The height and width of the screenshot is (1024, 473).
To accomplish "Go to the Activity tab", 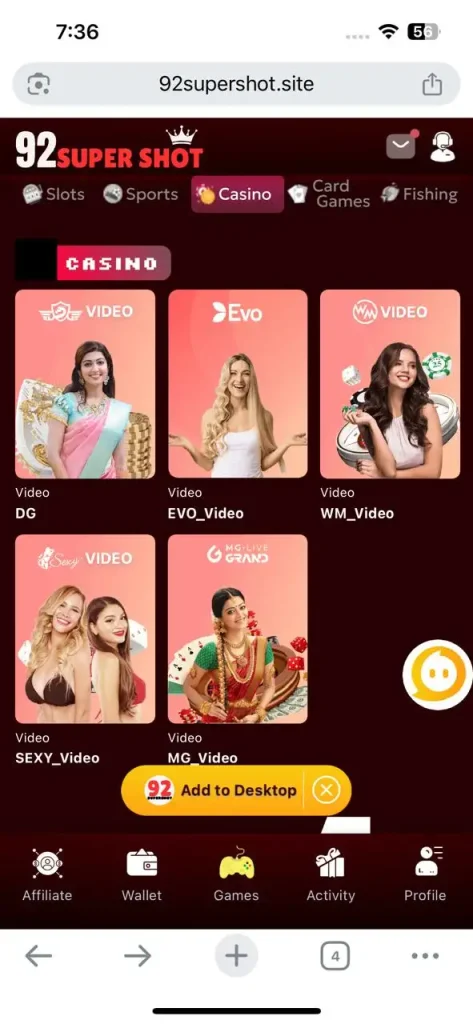I will click(x=331, y=875).
